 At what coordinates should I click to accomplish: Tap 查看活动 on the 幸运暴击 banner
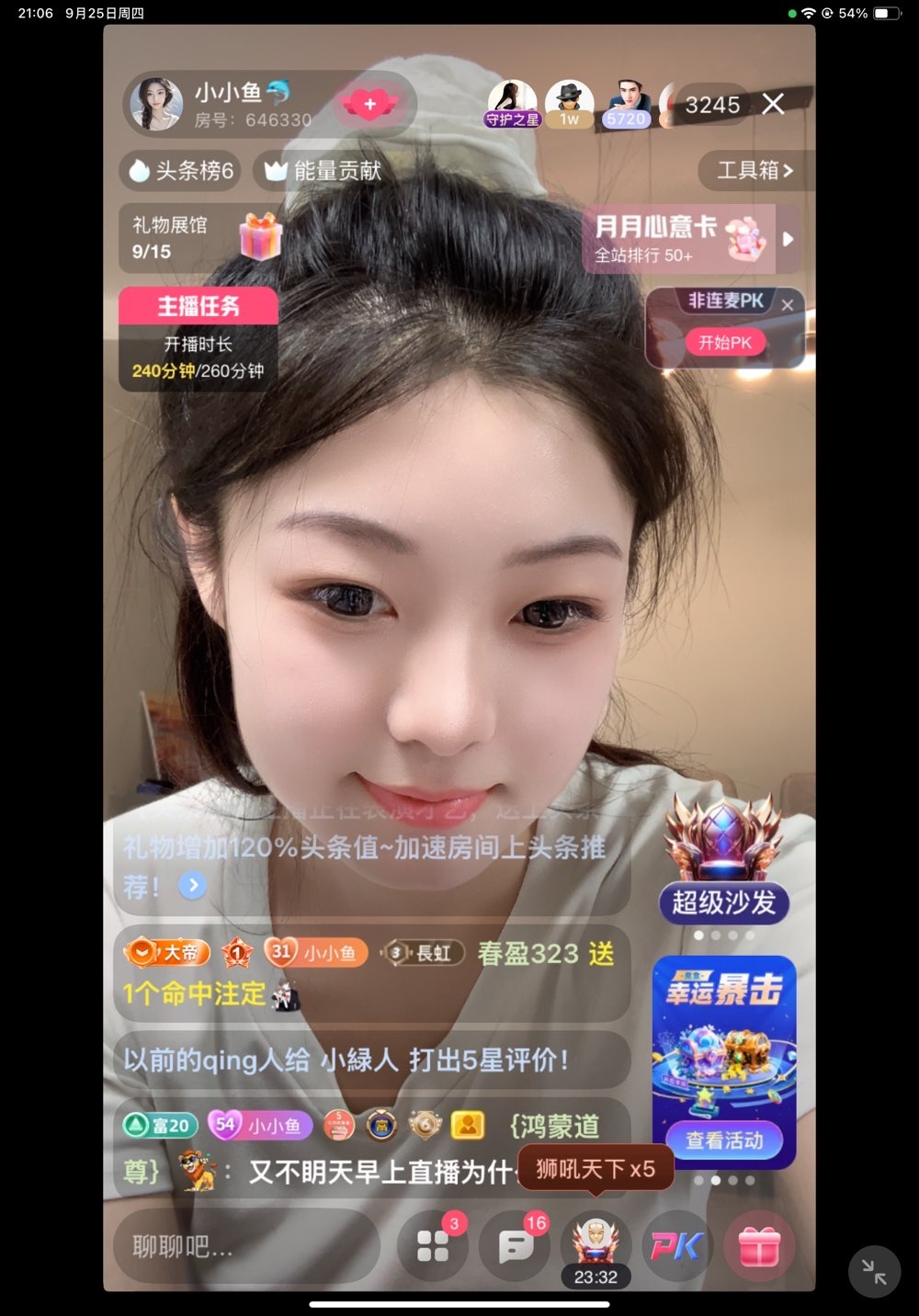click(724, 1140)
